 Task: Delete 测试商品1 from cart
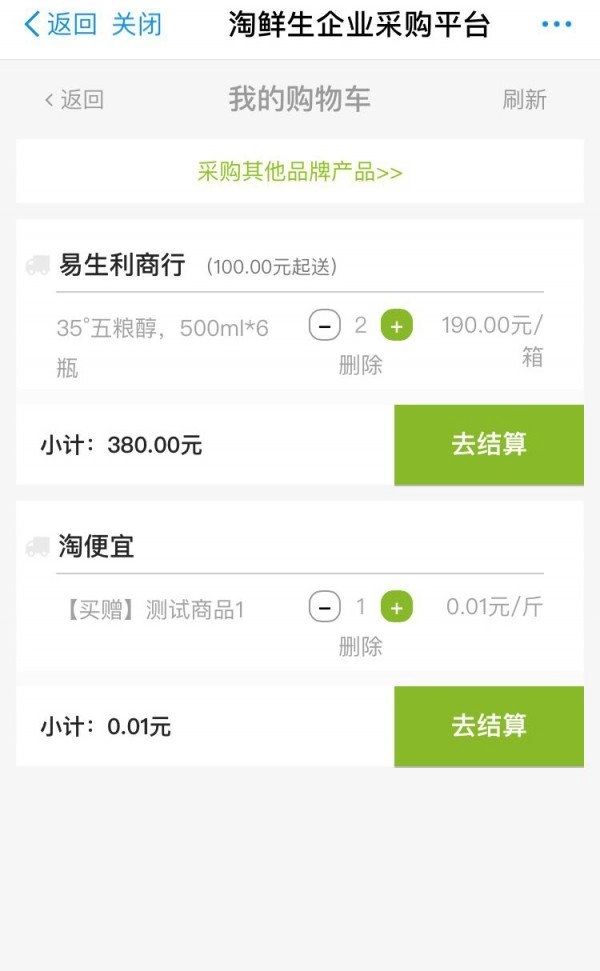pyautogui.click(x=360, y=646)
